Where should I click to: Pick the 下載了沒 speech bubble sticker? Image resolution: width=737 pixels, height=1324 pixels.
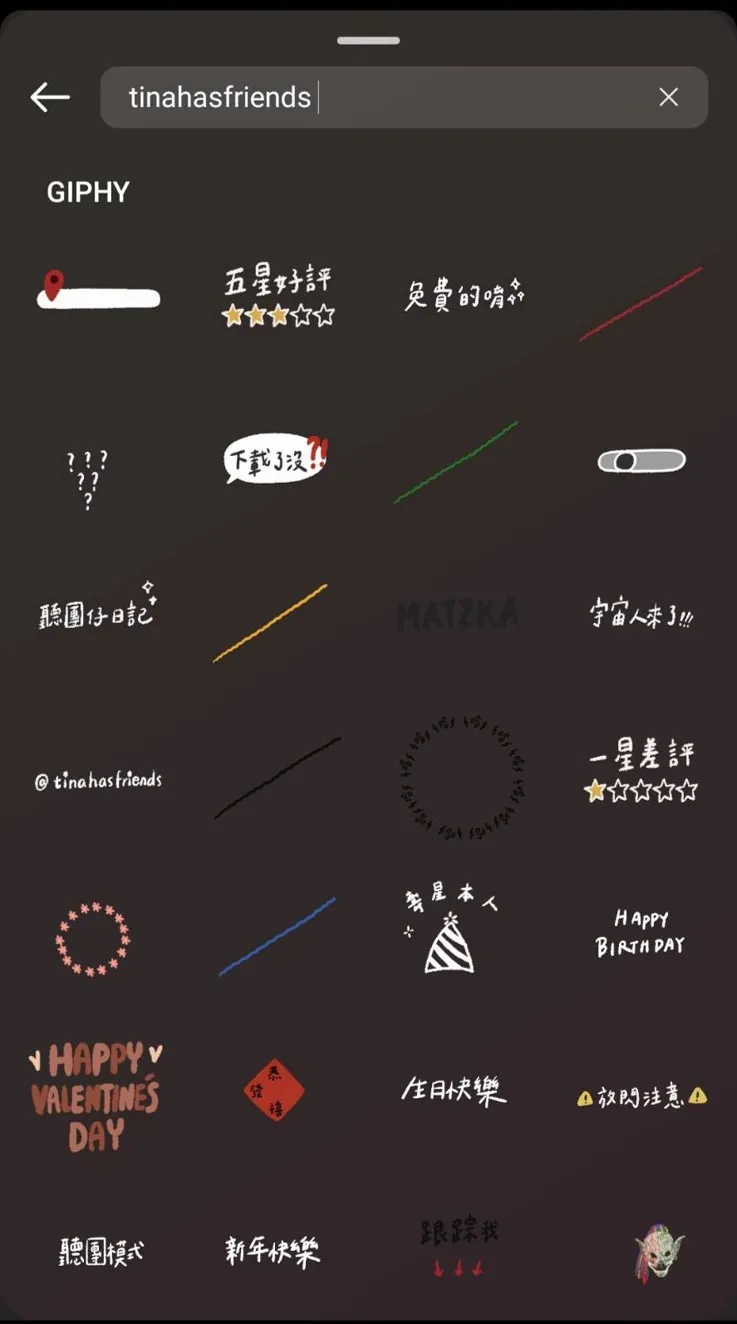coord(276,461)
